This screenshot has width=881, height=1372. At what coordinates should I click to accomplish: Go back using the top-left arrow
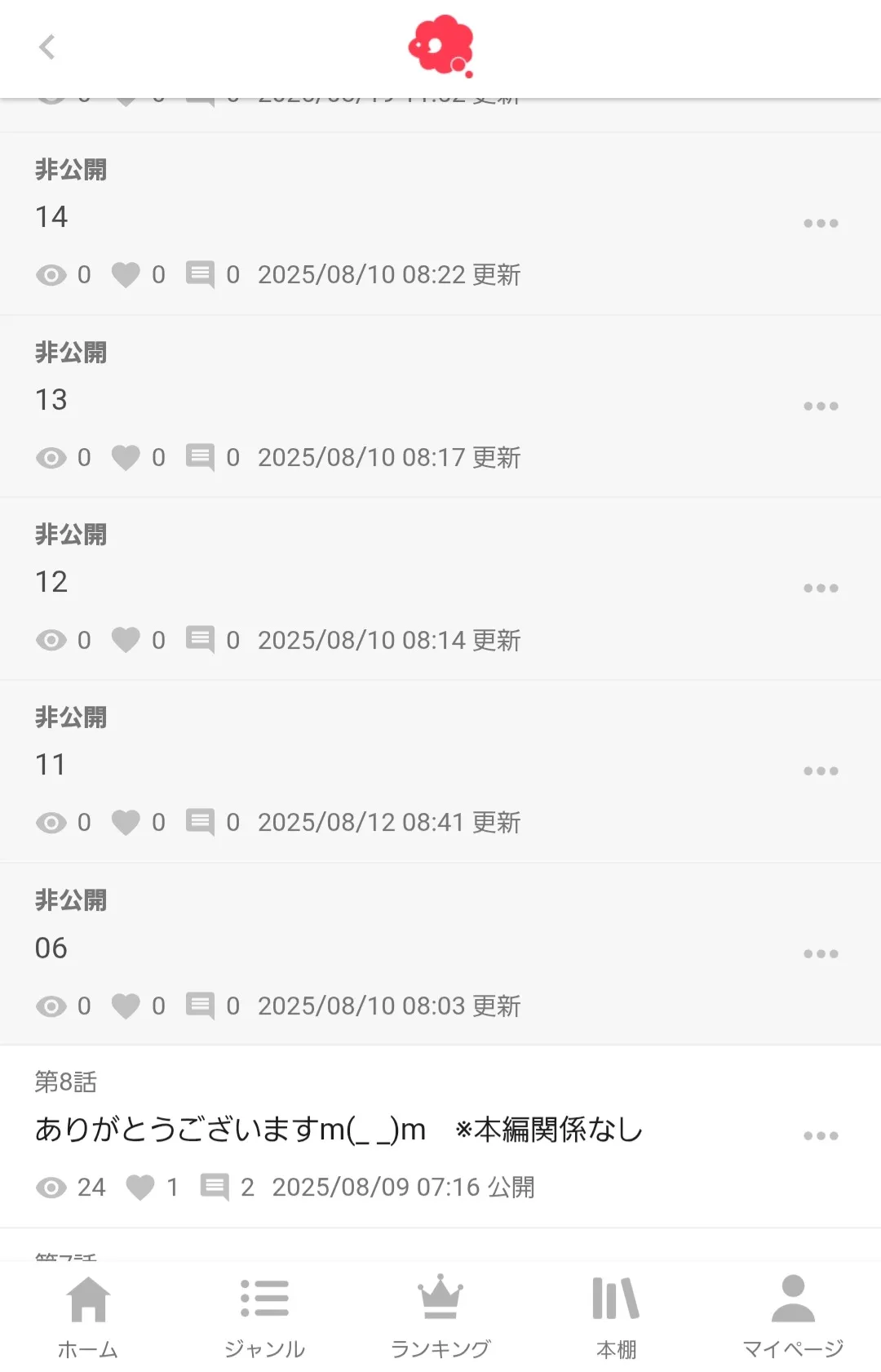(x=47, y=47)
